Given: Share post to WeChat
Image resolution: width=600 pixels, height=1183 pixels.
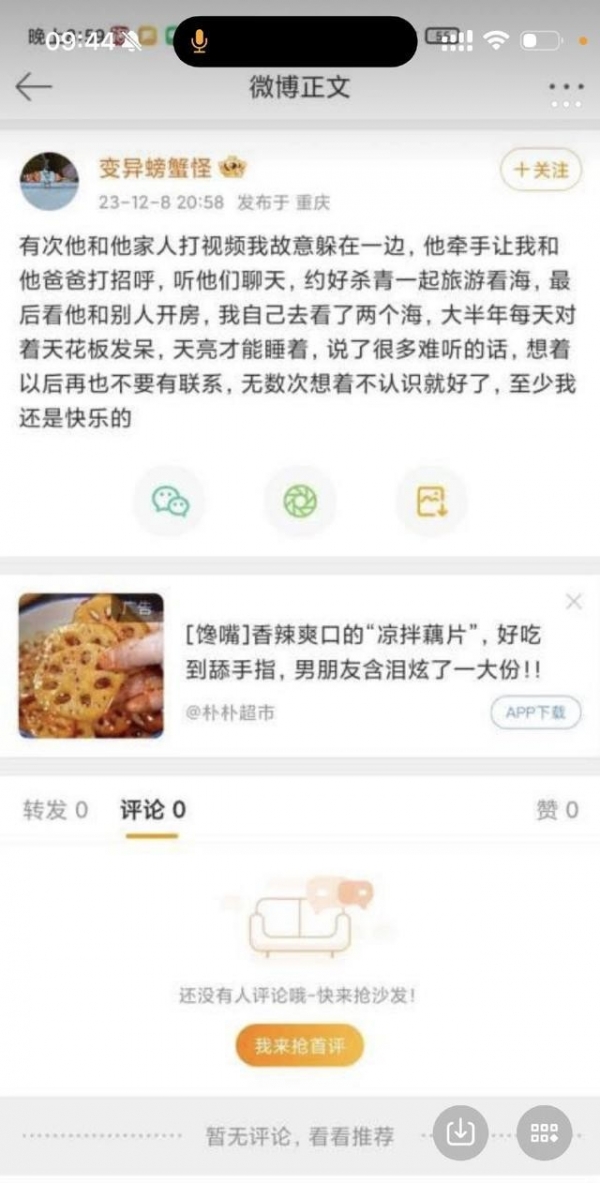Looking at the screenshot, I should point(170,501).
